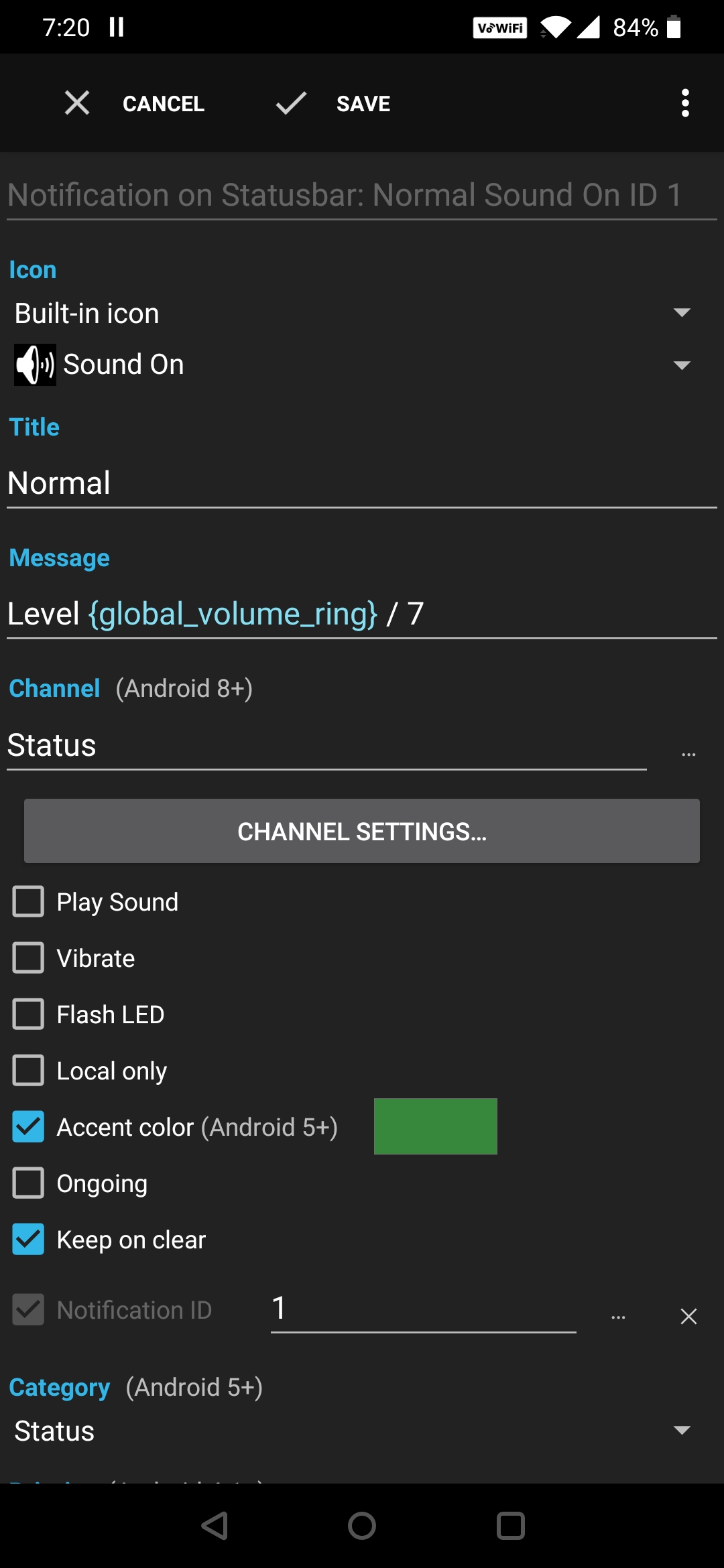Tap CANCEL to discard changes
This screenshot has width=724, height=1568.
162,103
